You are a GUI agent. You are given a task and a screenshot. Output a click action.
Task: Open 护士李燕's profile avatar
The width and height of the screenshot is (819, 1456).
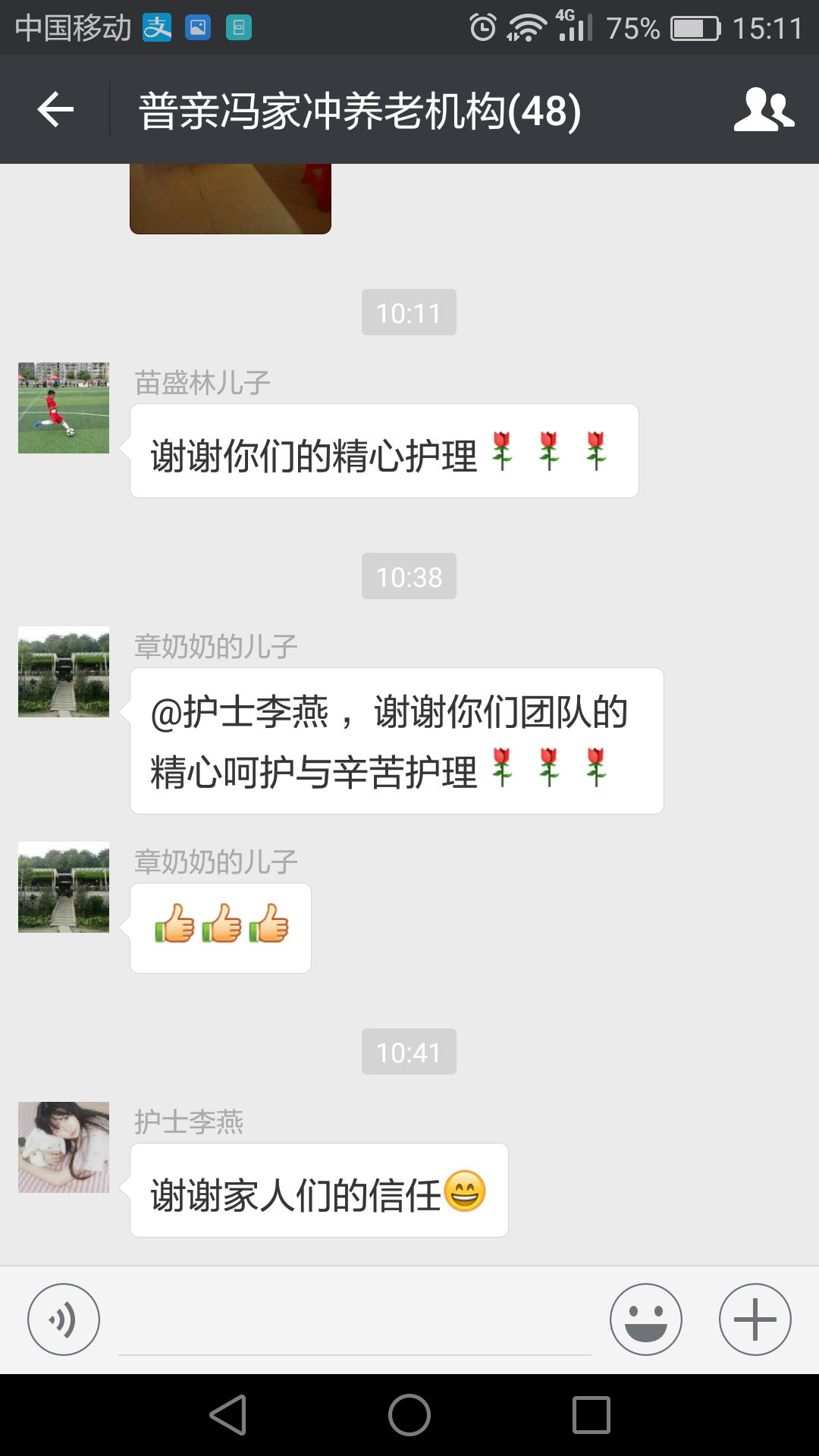[64, 1147]
